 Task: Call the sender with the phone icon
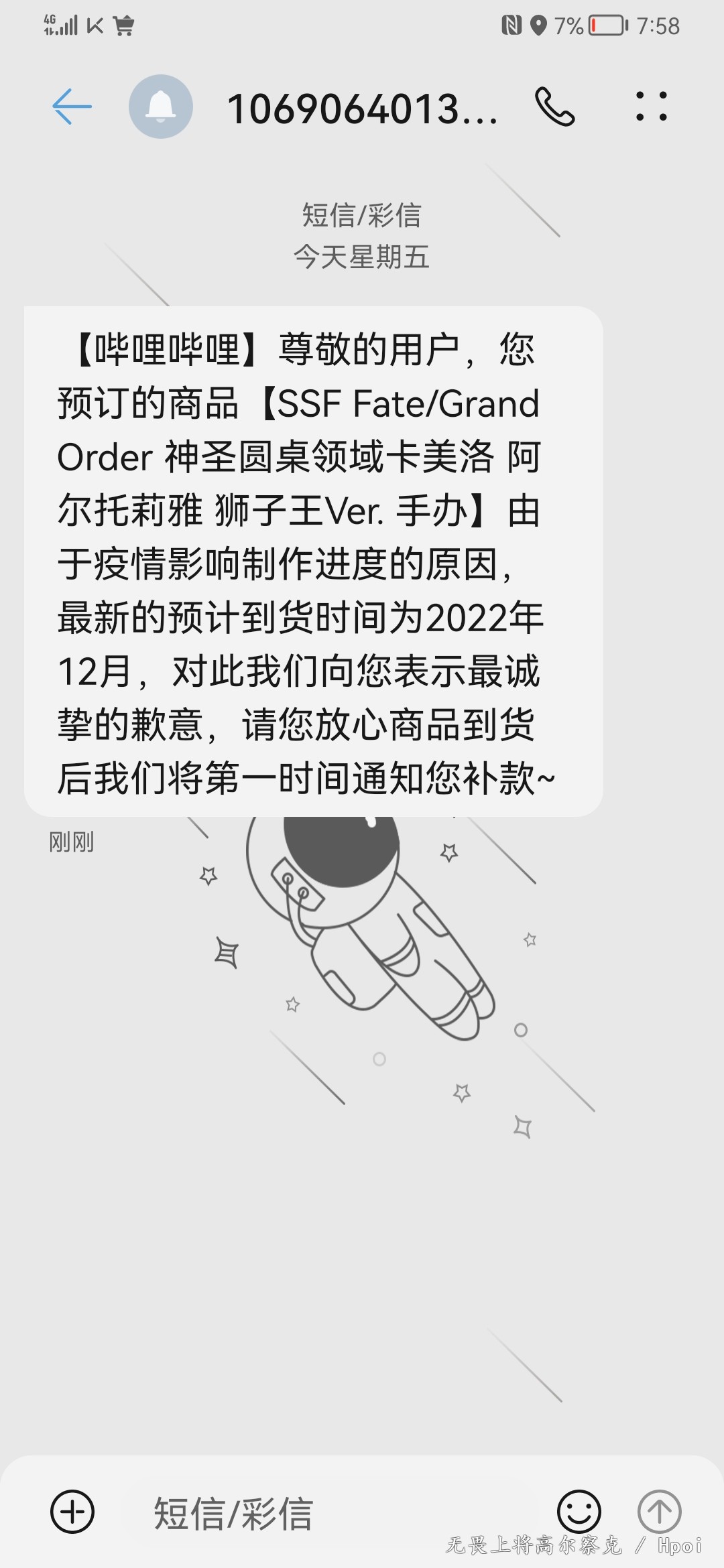click(x=554, y=107)
